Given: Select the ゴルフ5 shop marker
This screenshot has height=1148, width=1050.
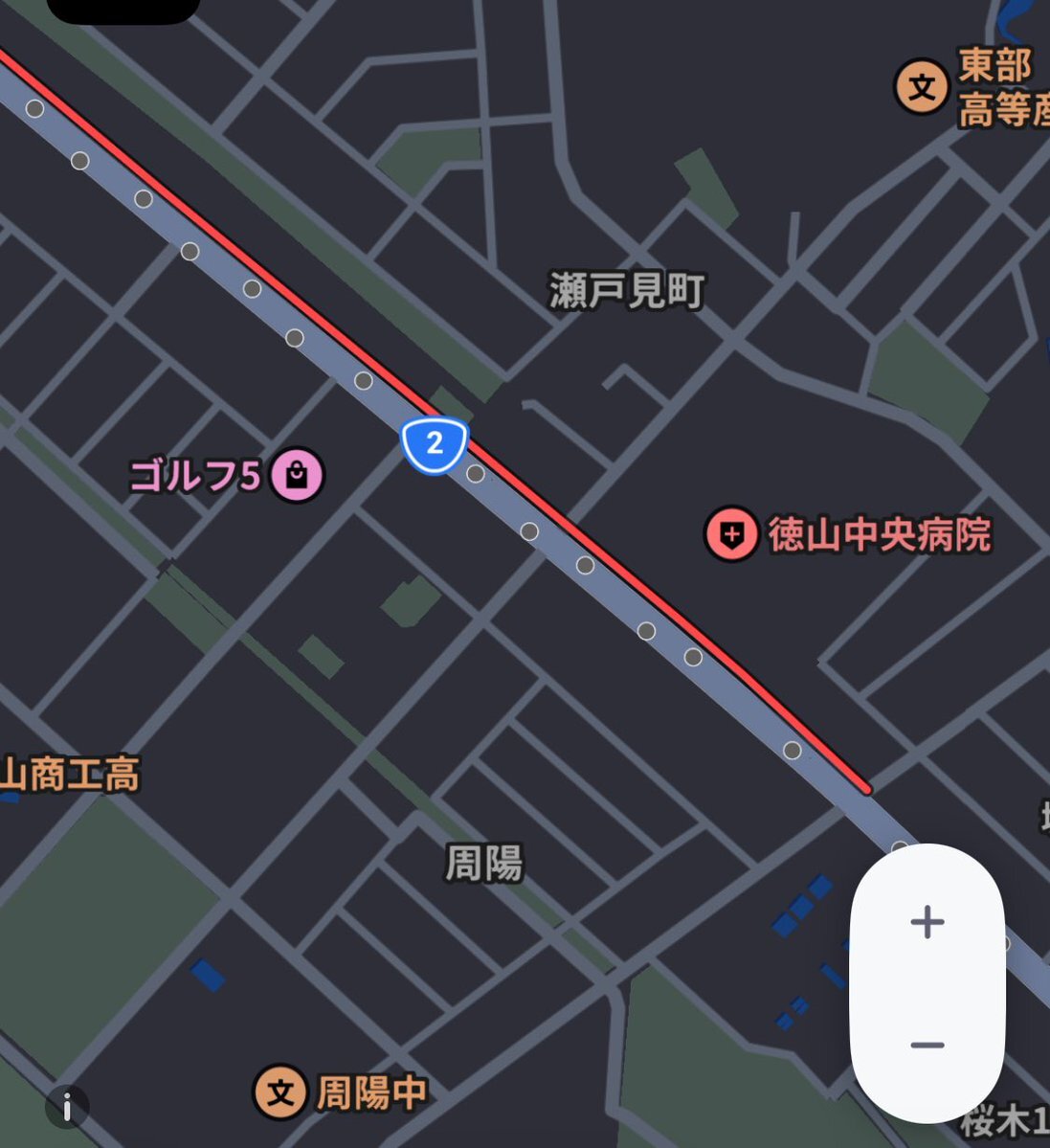Looking at the screenshot, I should click(297, 475).
